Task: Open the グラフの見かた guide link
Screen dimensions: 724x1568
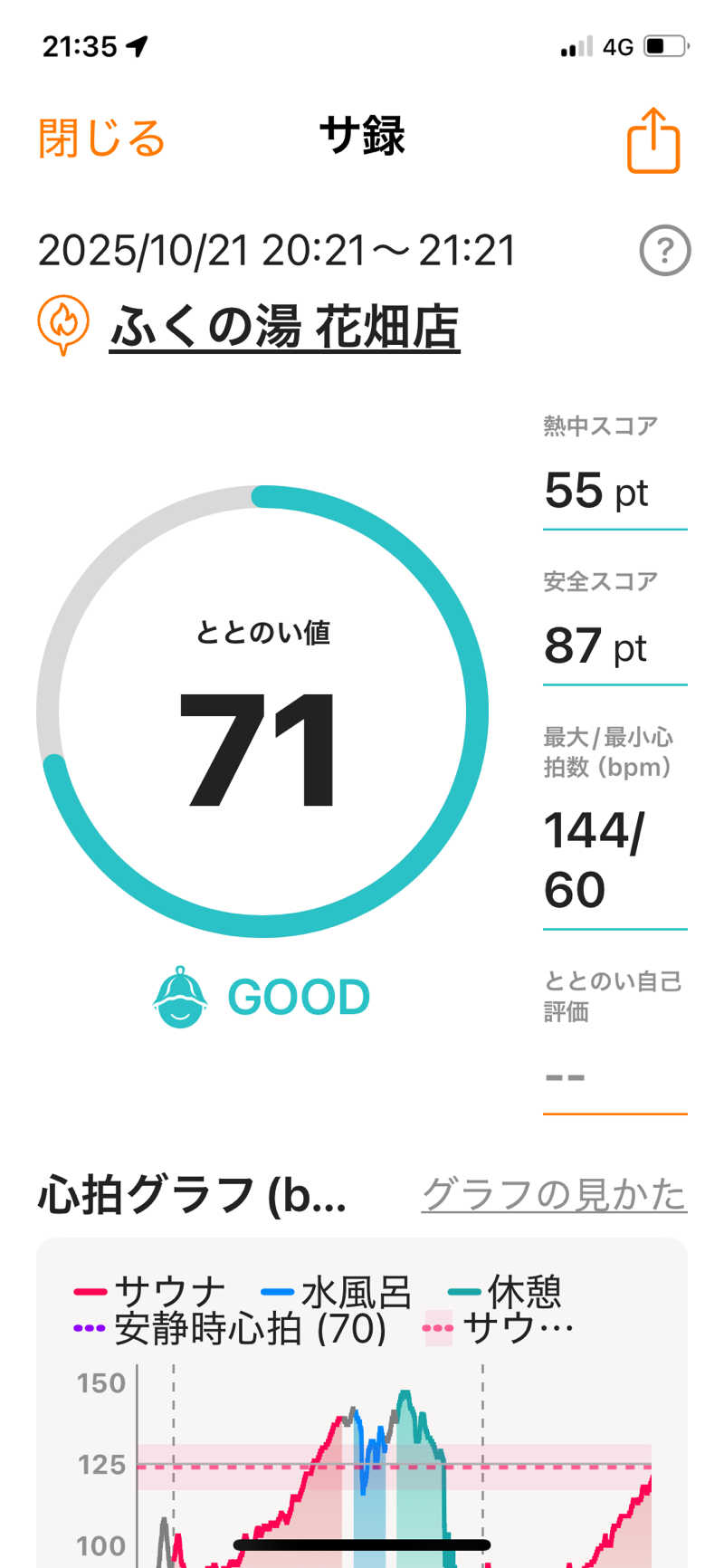Action: (x=554, y=1194)
